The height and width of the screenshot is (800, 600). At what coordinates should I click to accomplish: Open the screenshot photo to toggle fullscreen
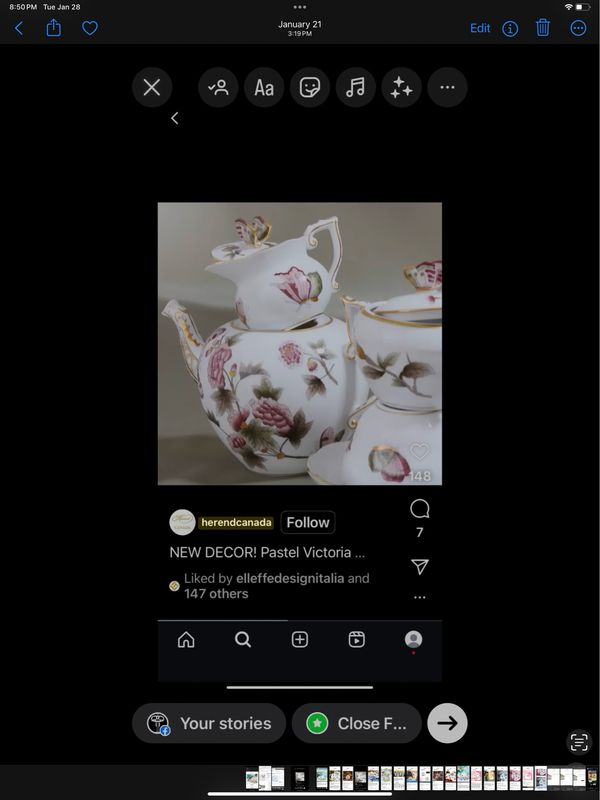(x=300, y=400)
